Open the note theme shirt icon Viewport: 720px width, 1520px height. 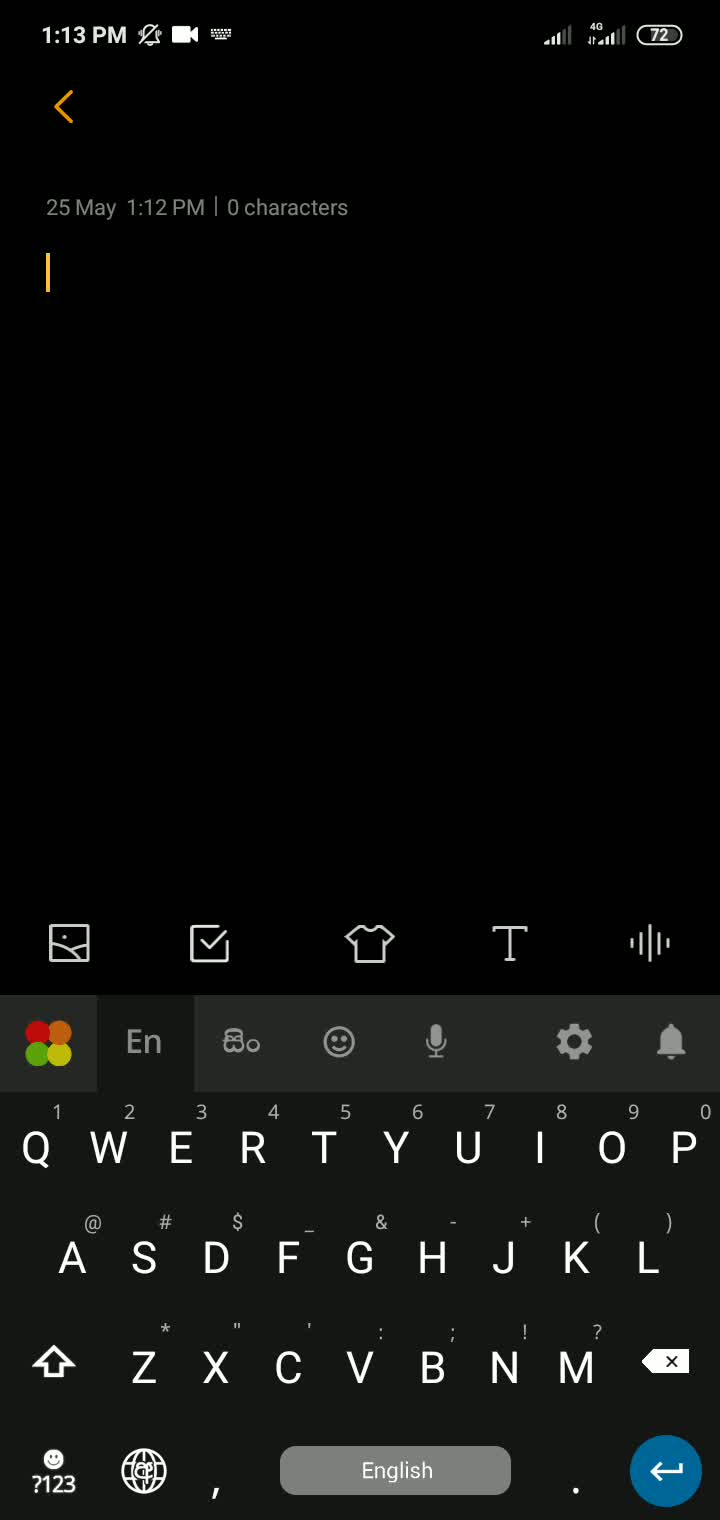(x=369, y=943)
